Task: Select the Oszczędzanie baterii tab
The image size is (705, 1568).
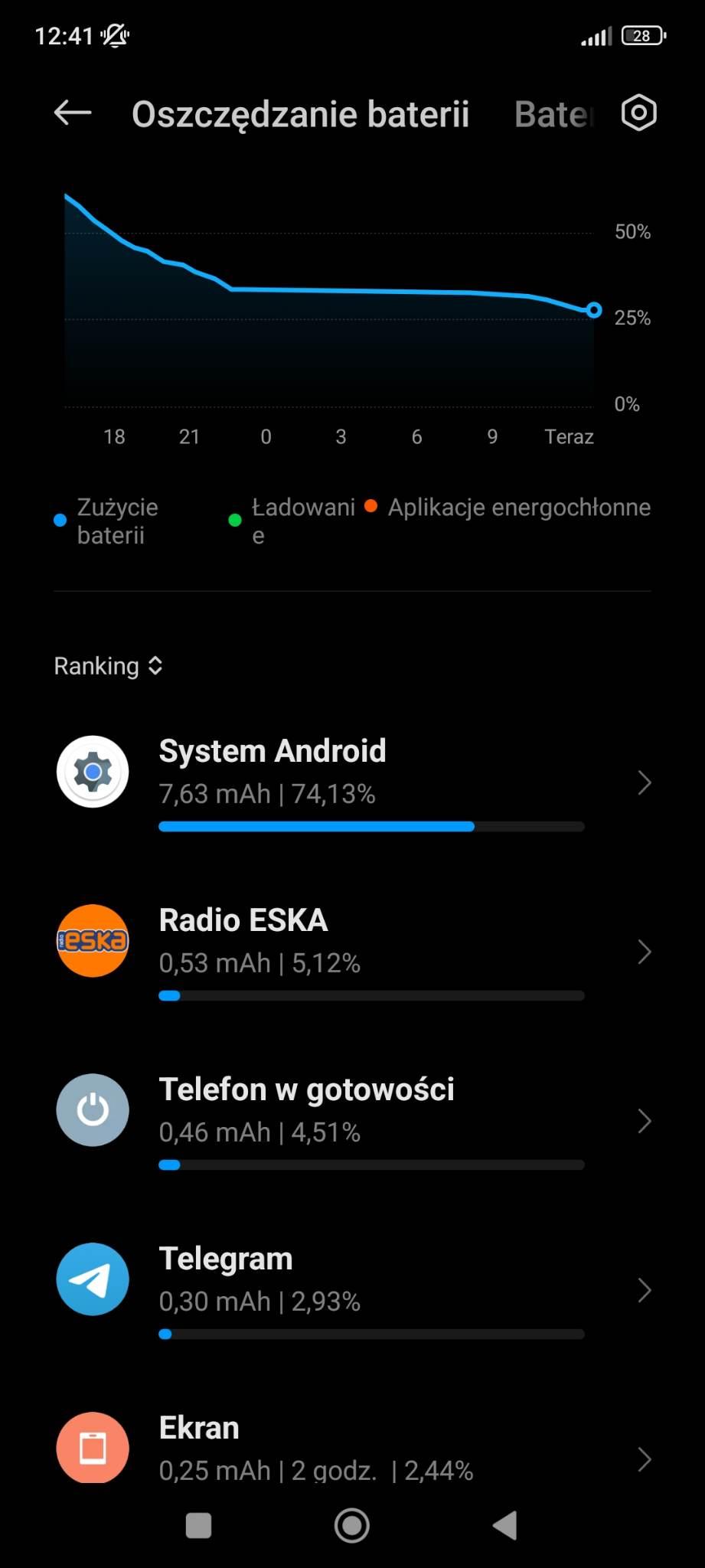Action: pyautogui.click(x=300, y=115)
